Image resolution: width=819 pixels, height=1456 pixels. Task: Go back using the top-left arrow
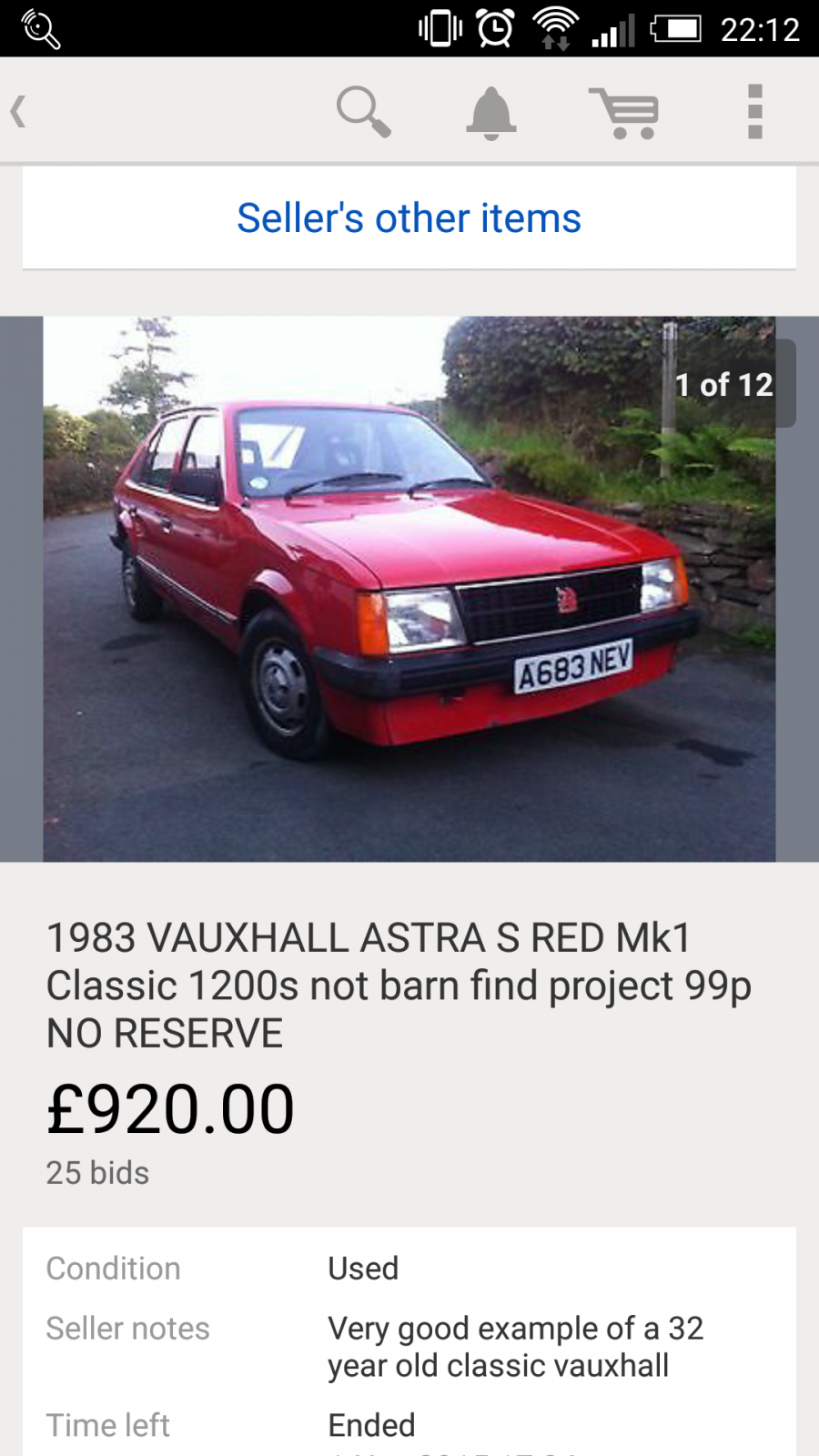point(18,112)
